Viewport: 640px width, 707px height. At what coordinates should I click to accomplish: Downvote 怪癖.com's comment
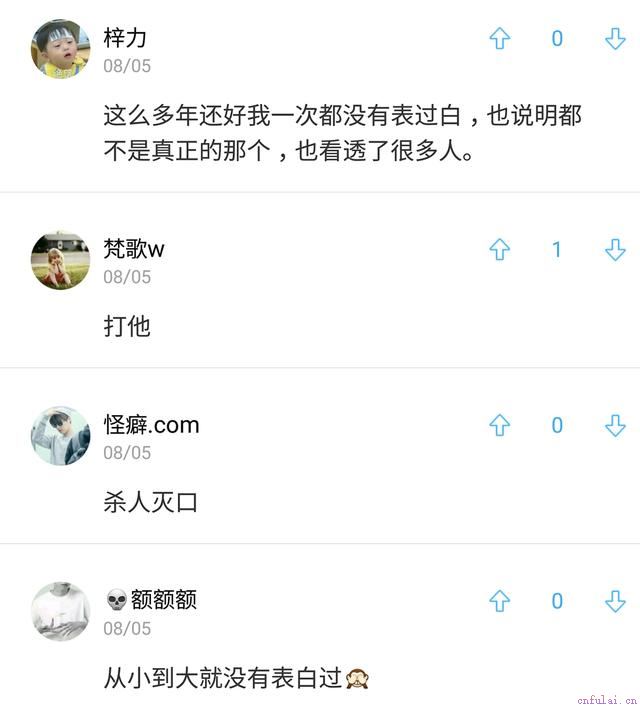(615, 426)
